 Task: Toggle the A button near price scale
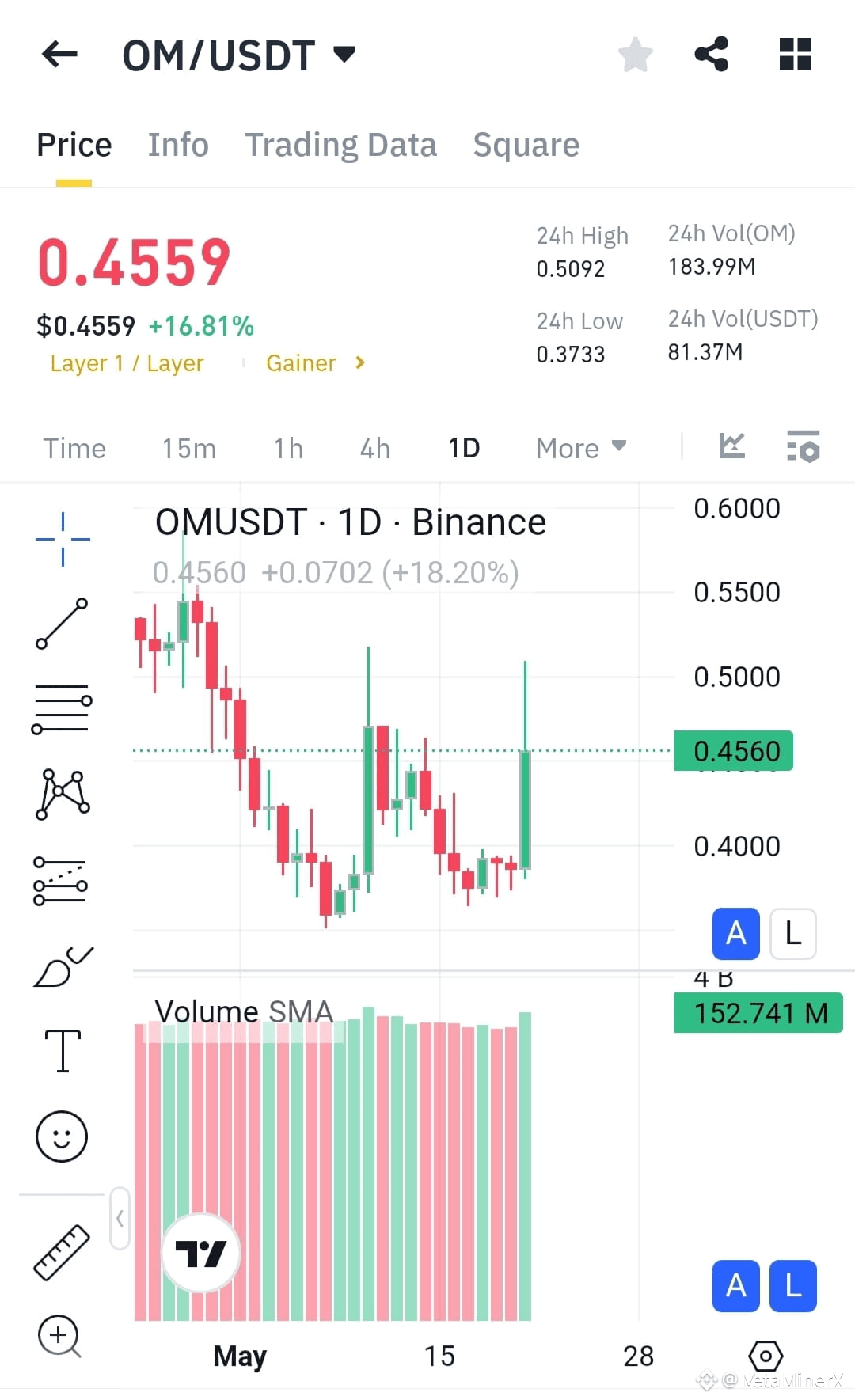click(x=735, y=934)
